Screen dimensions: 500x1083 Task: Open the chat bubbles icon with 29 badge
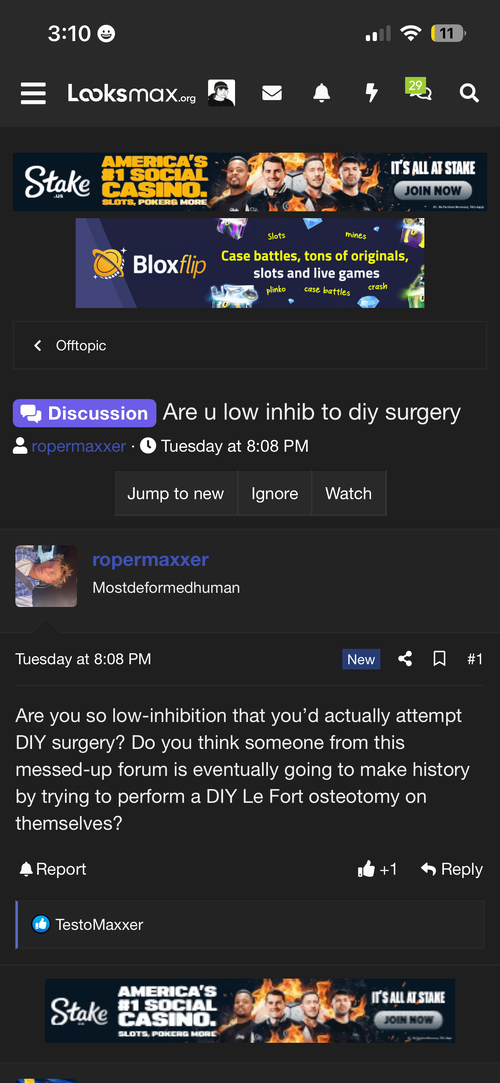pos(419,90)
